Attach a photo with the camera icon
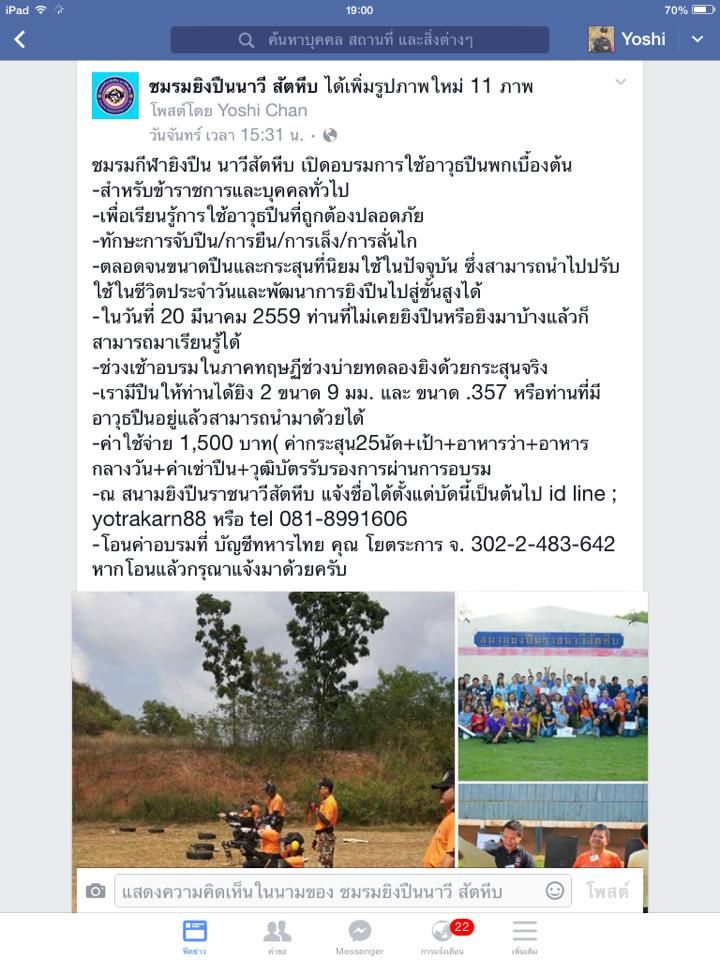Image resolution: width=720 pixels, height=960 pixels. (95, 891)
